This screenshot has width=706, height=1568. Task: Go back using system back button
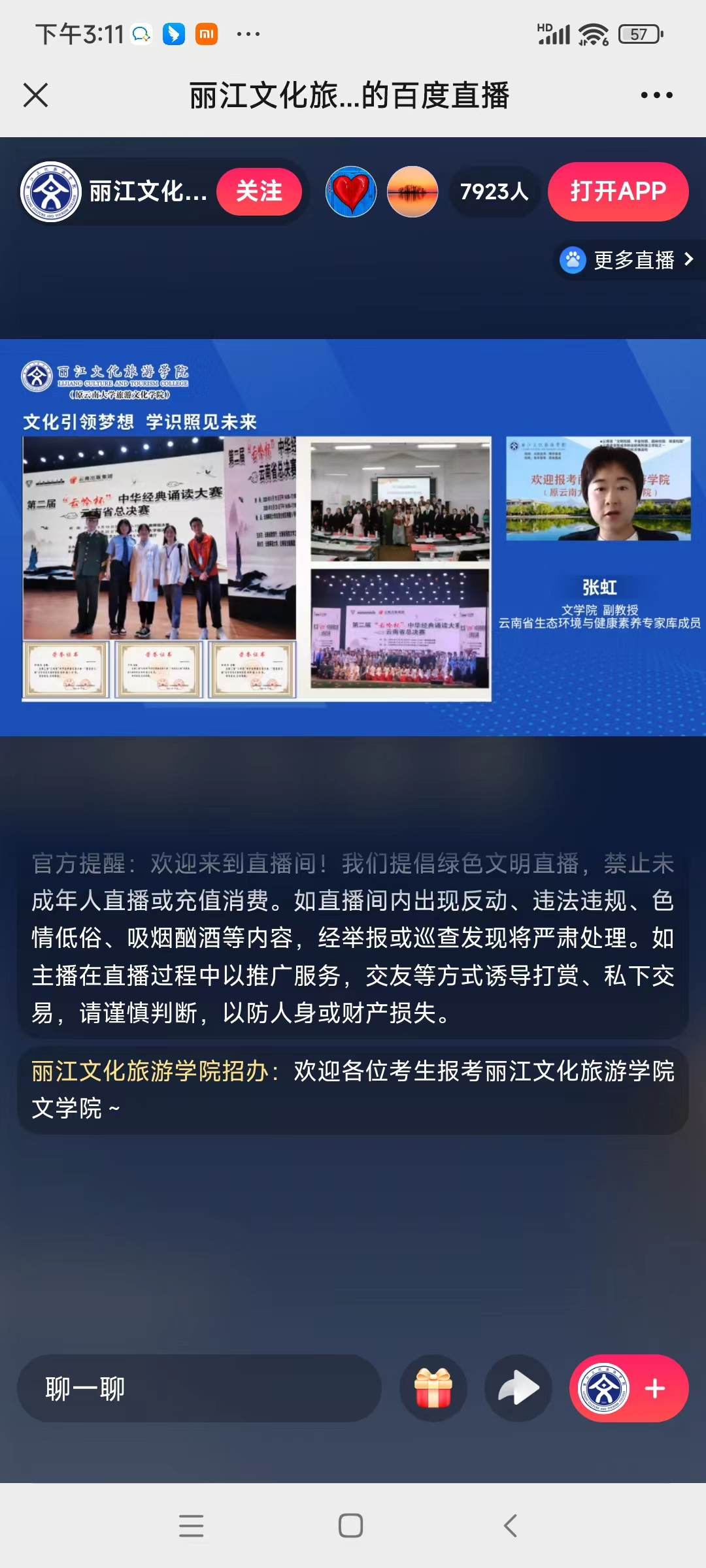click(511, 1526)
